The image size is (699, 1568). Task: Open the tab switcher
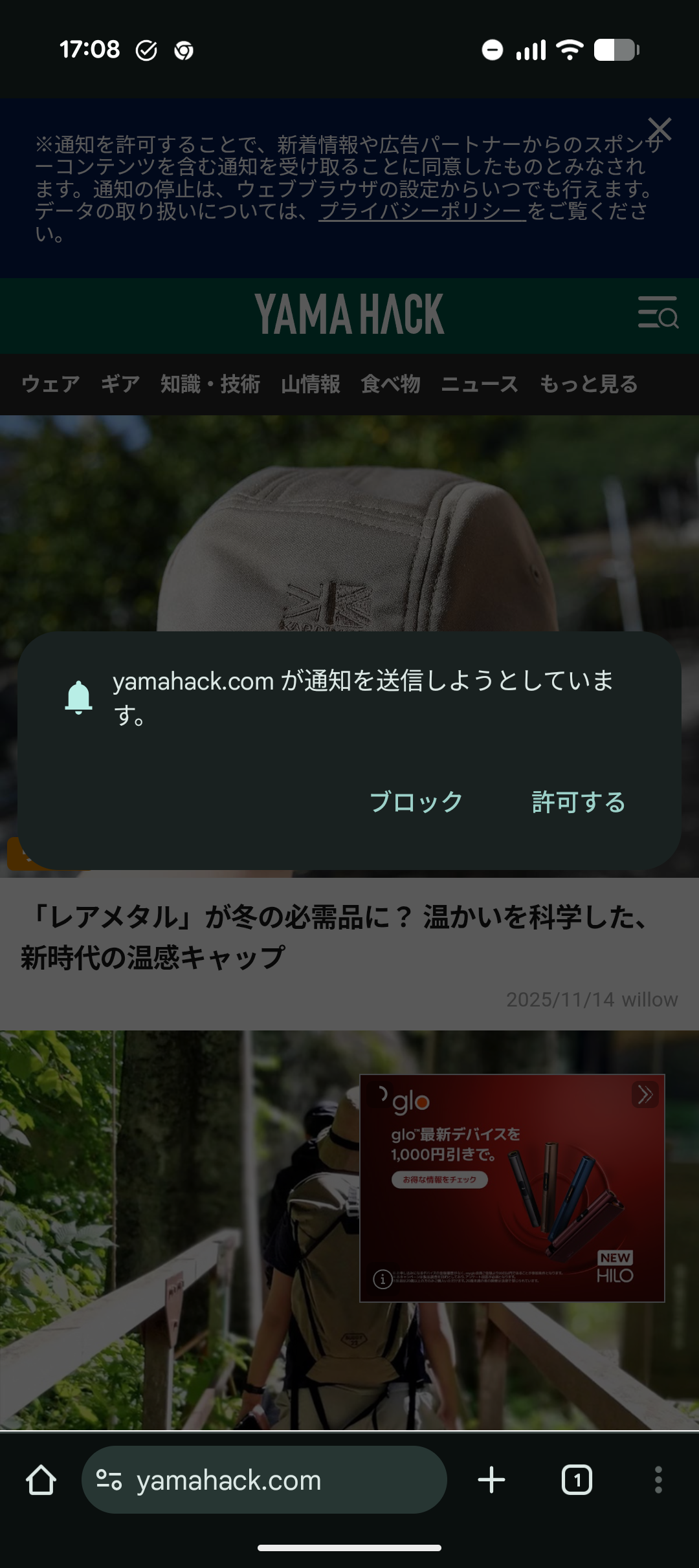[577, 1480]
